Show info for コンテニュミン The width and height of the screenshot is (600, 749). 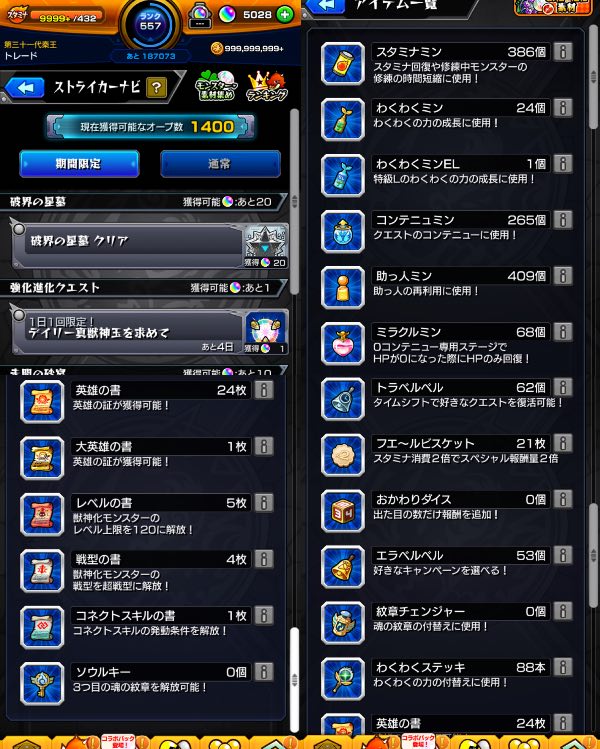[563, 220]
